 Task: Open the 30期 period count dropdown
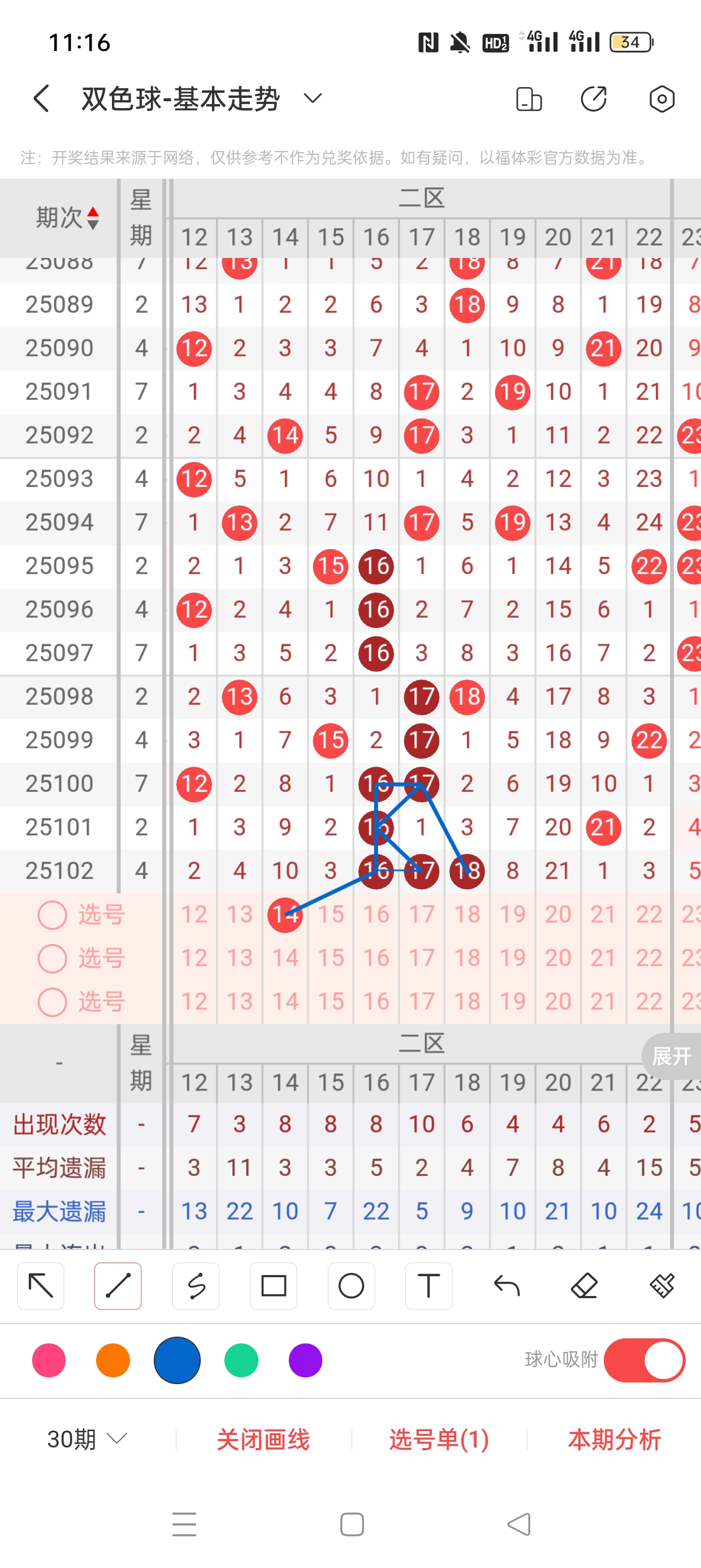87,1439
